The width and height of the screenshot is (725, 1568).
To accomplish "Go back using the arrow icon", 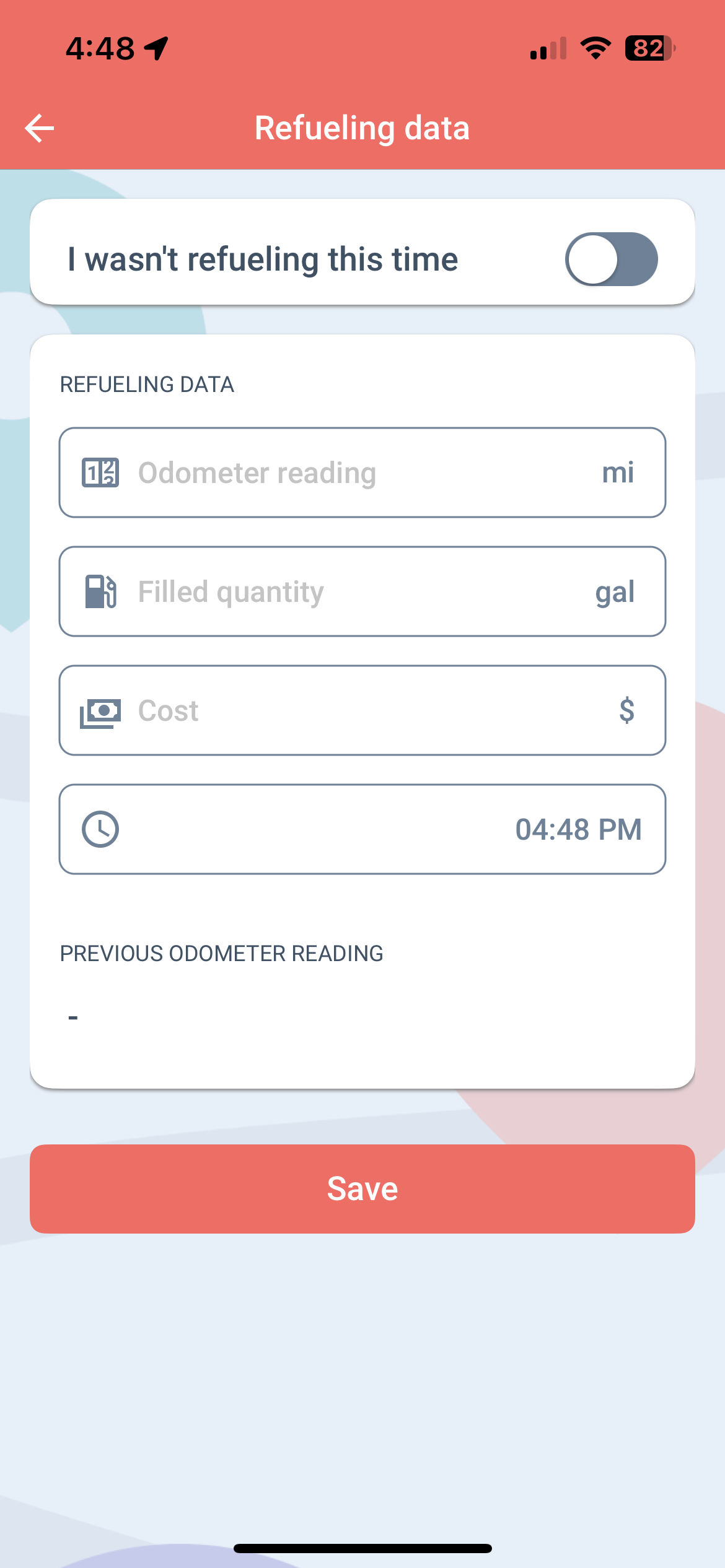I will [x=40, y=128].
